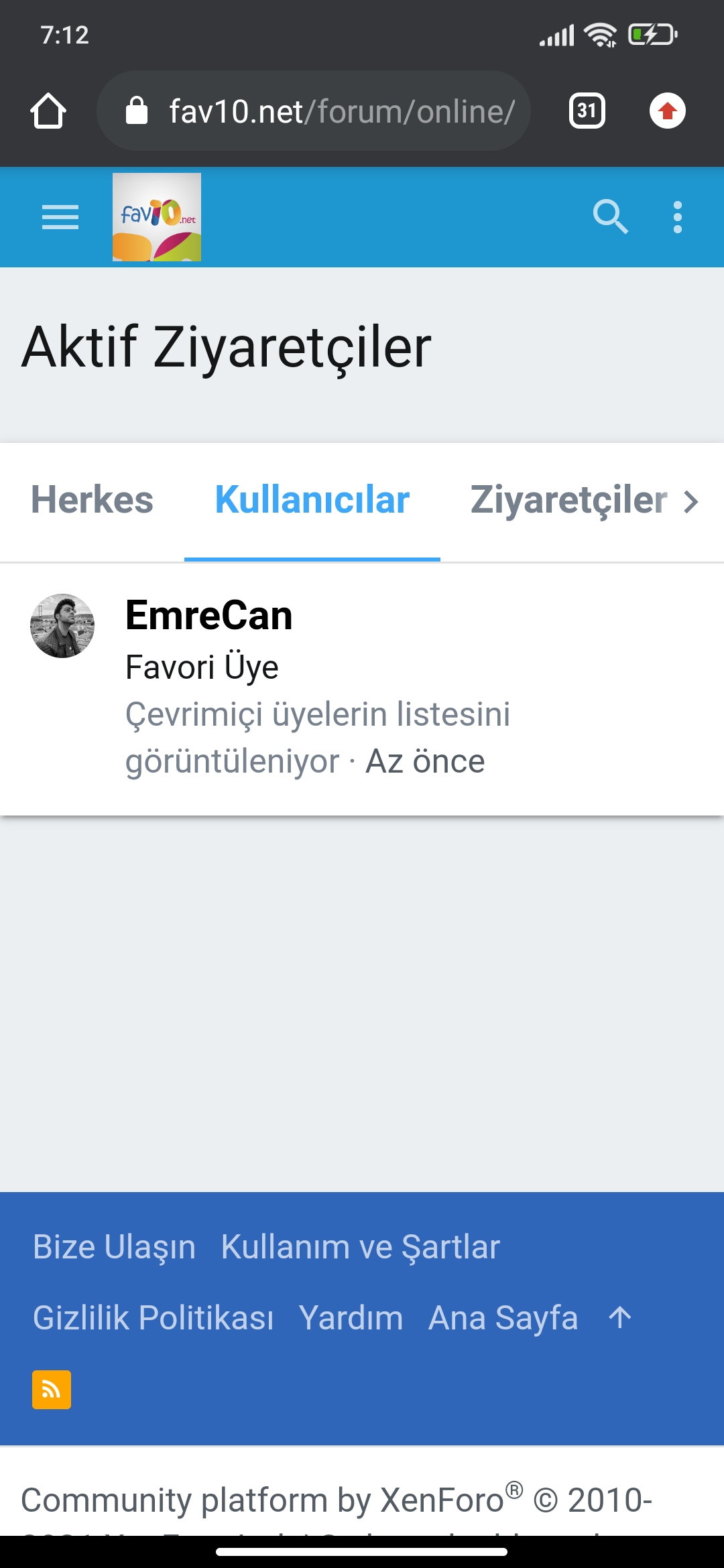
Task: Go to Ana Sayfa
Action: [x=503, y=1318]
